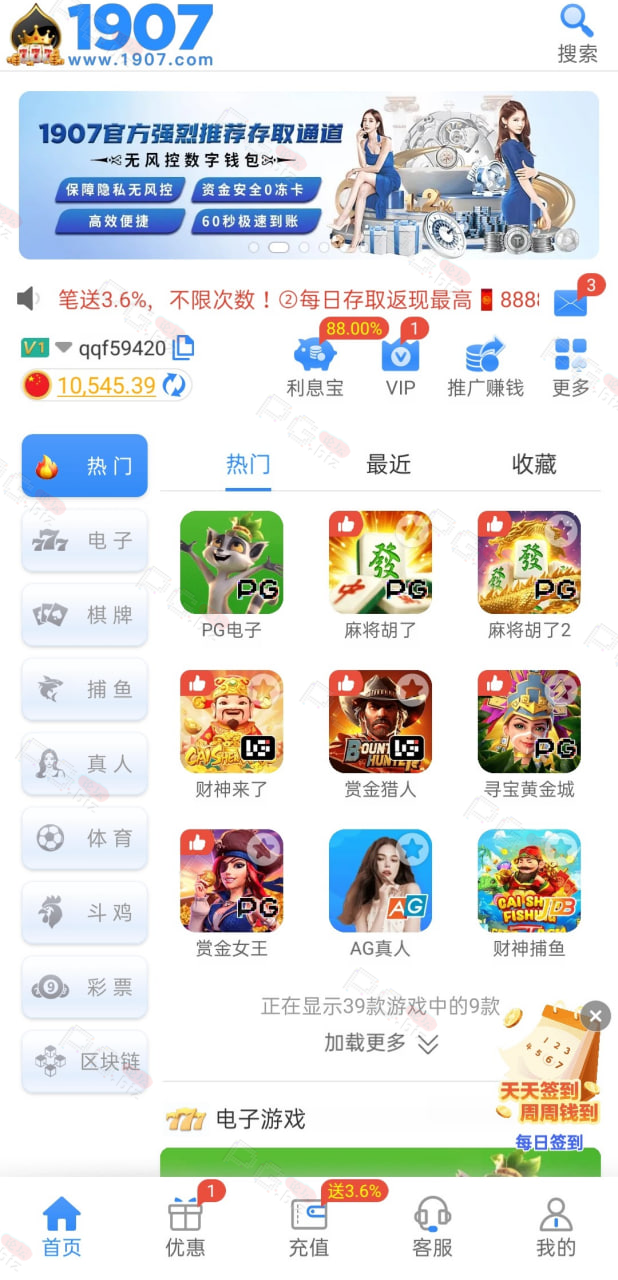Viewport: 618px width, 1280px height.
Task: Select the 电子 category
Action: click(85, 541)
